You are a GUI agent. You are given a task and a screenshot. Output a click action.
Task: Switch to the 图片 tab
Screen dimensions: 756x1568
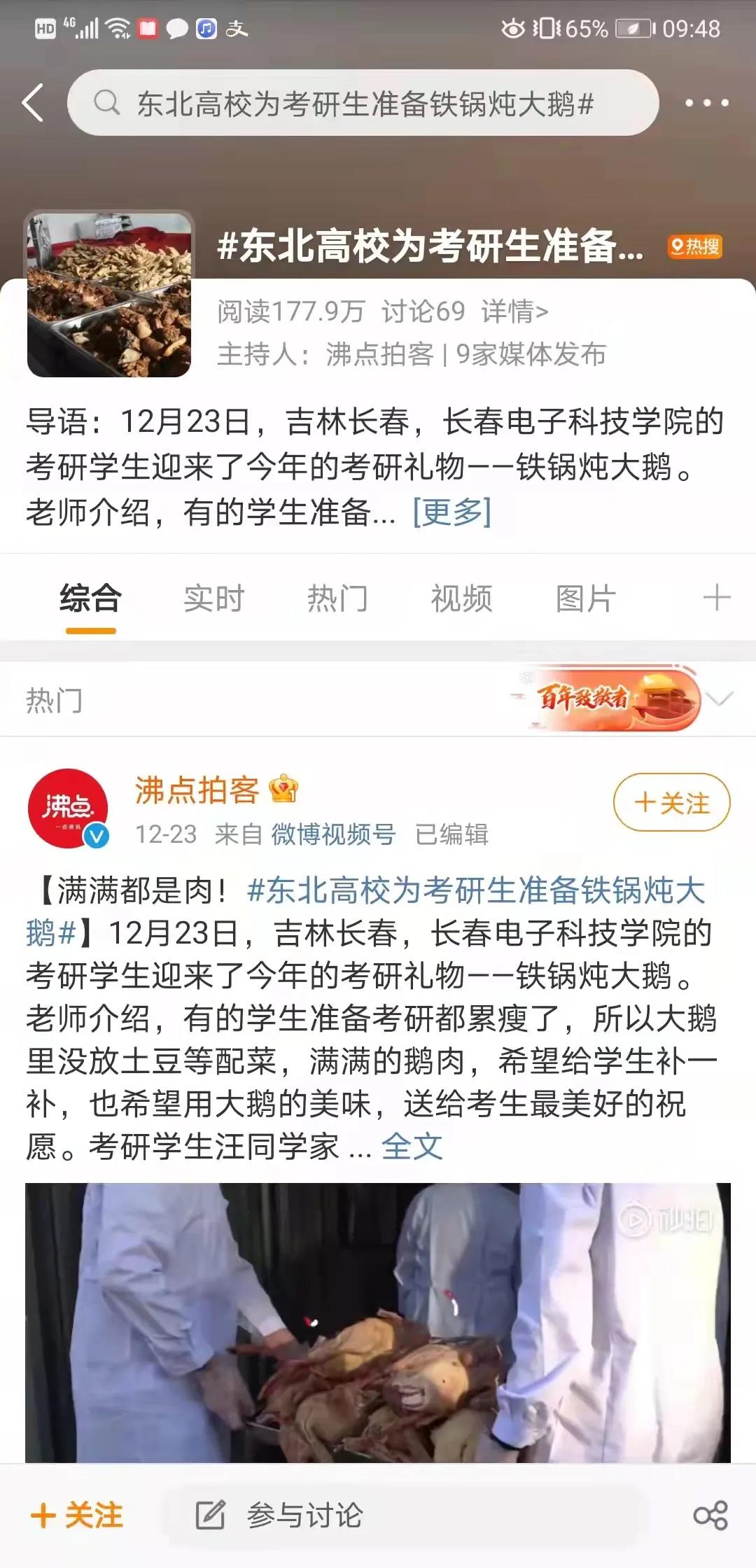[586, 598]
